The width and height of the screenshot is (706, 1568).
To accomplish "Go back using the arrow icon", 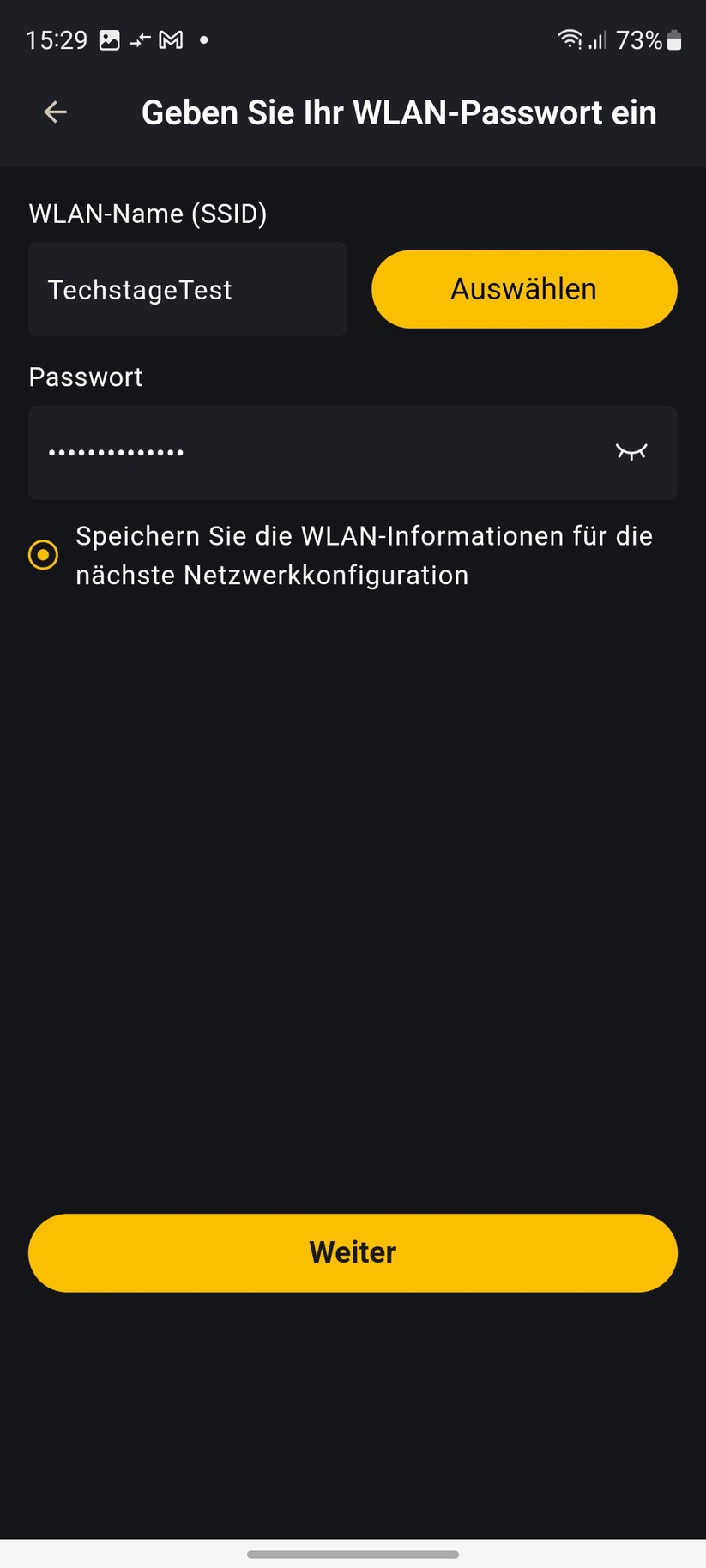I will [x=56, y=112].
